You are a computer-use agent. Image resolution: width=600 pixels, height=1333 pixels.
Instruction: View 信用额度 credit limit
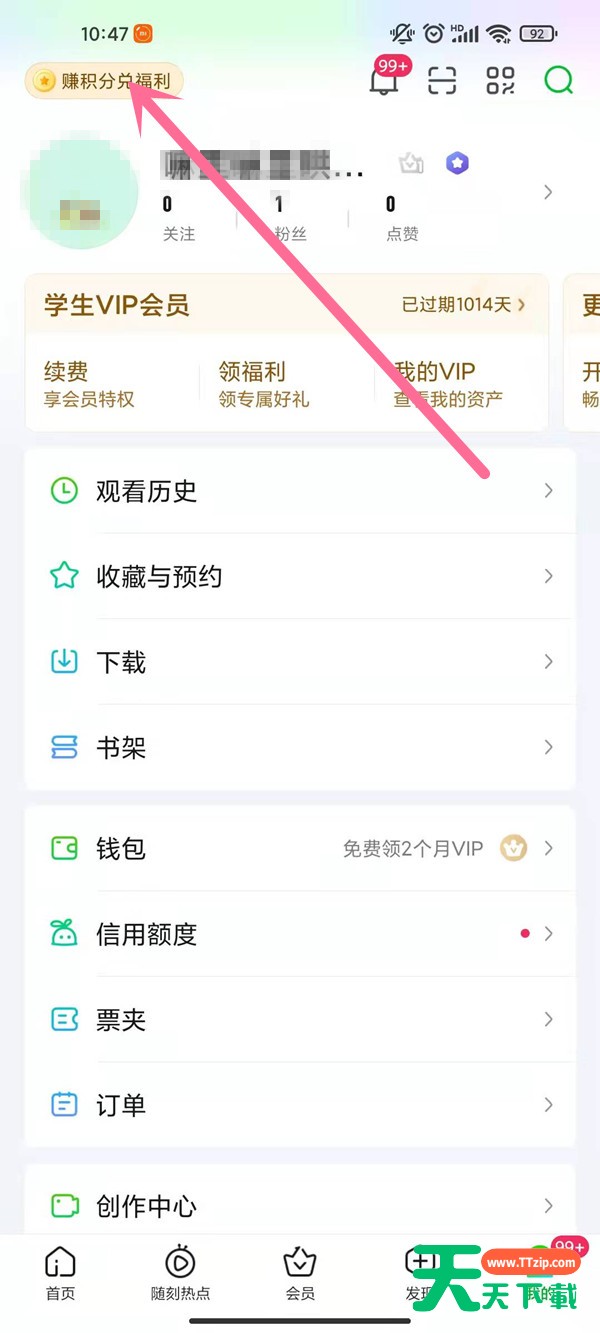[x=300, y=934]
